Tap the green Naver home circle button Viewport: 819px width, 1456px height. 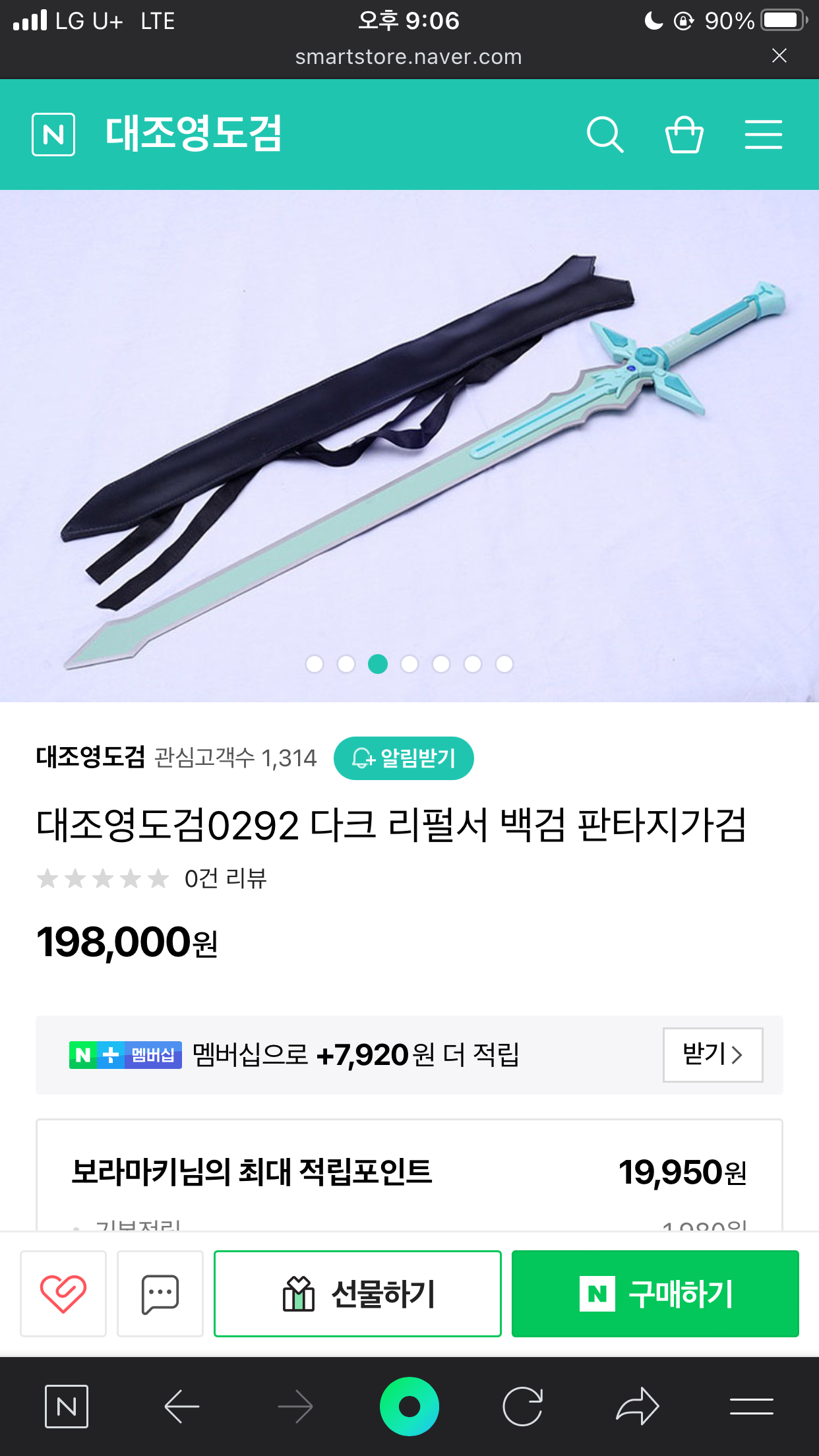(x=409, y=1407)
